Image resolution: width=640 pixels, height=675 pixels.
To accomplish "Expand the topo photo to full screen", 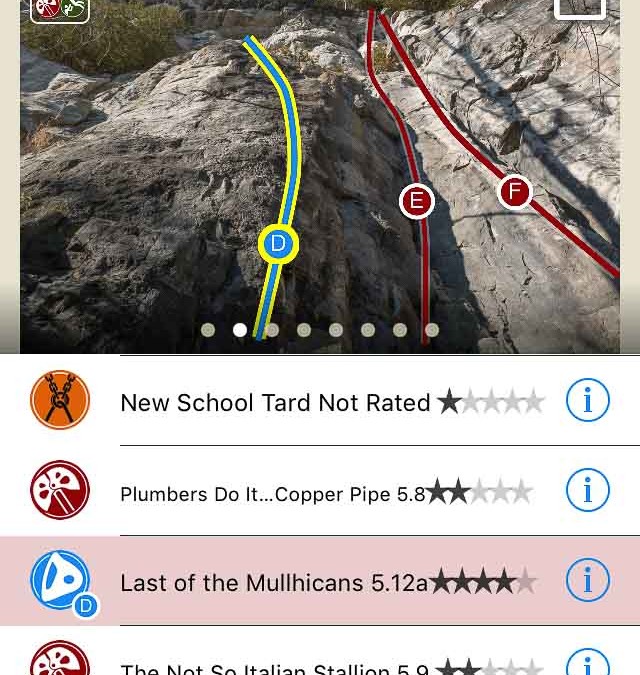I will coord(580,8).
